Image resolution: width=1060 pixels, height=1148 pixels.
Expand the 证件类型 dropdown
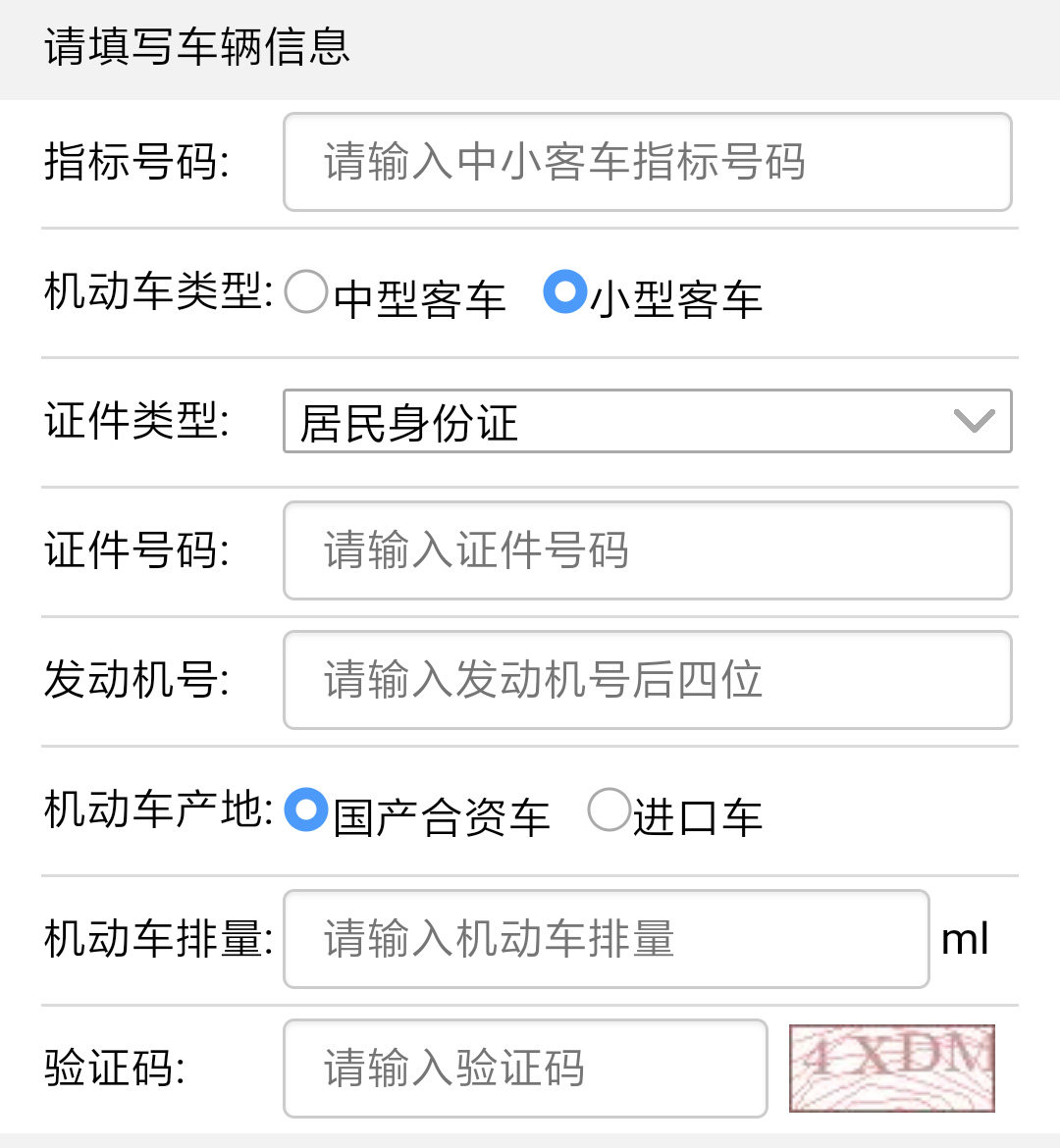[x=647, y=422]
